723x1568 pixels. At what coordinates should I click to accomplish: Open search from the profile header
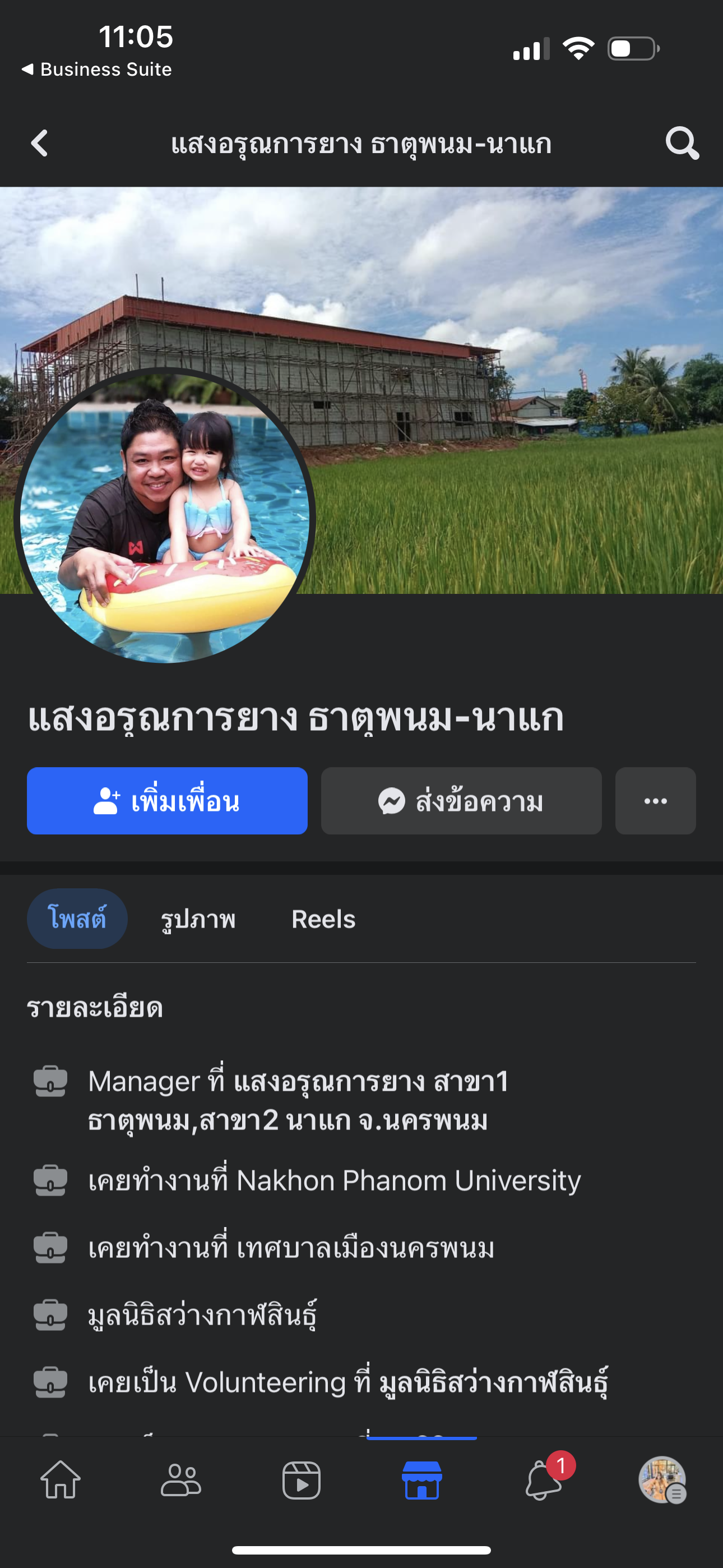coord(682,144)
